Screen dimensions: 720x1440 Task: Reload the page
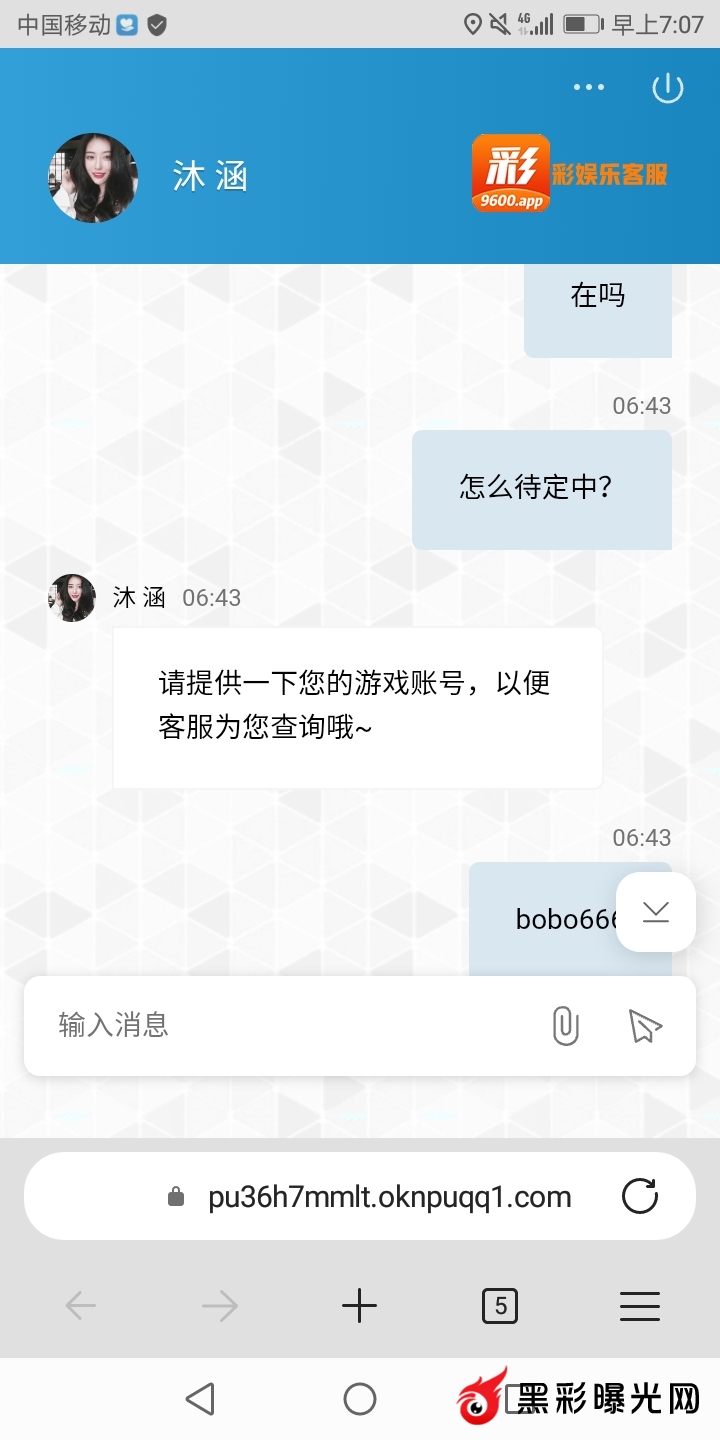coord(640,1197)
